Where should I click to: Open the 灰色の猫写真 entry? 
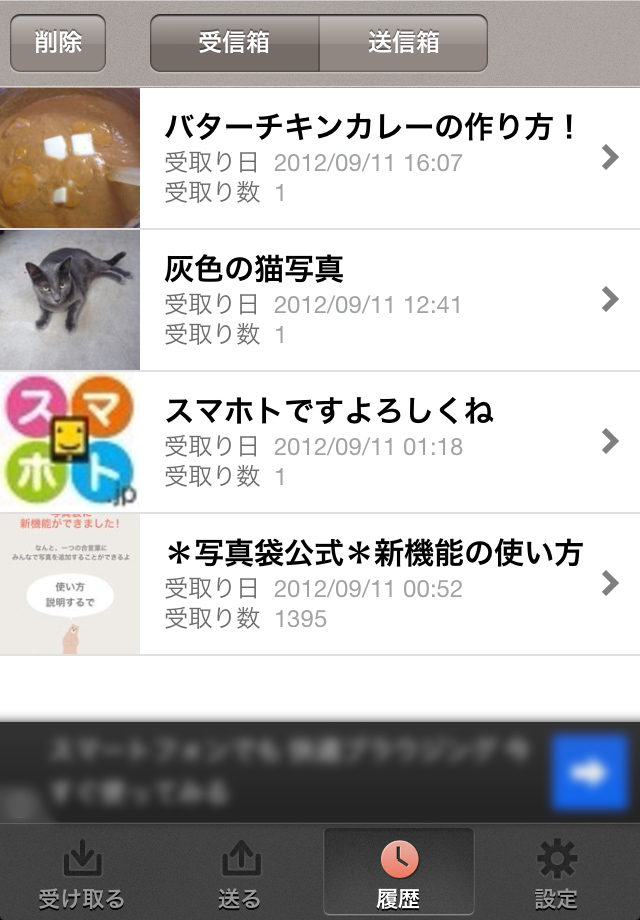370,300
